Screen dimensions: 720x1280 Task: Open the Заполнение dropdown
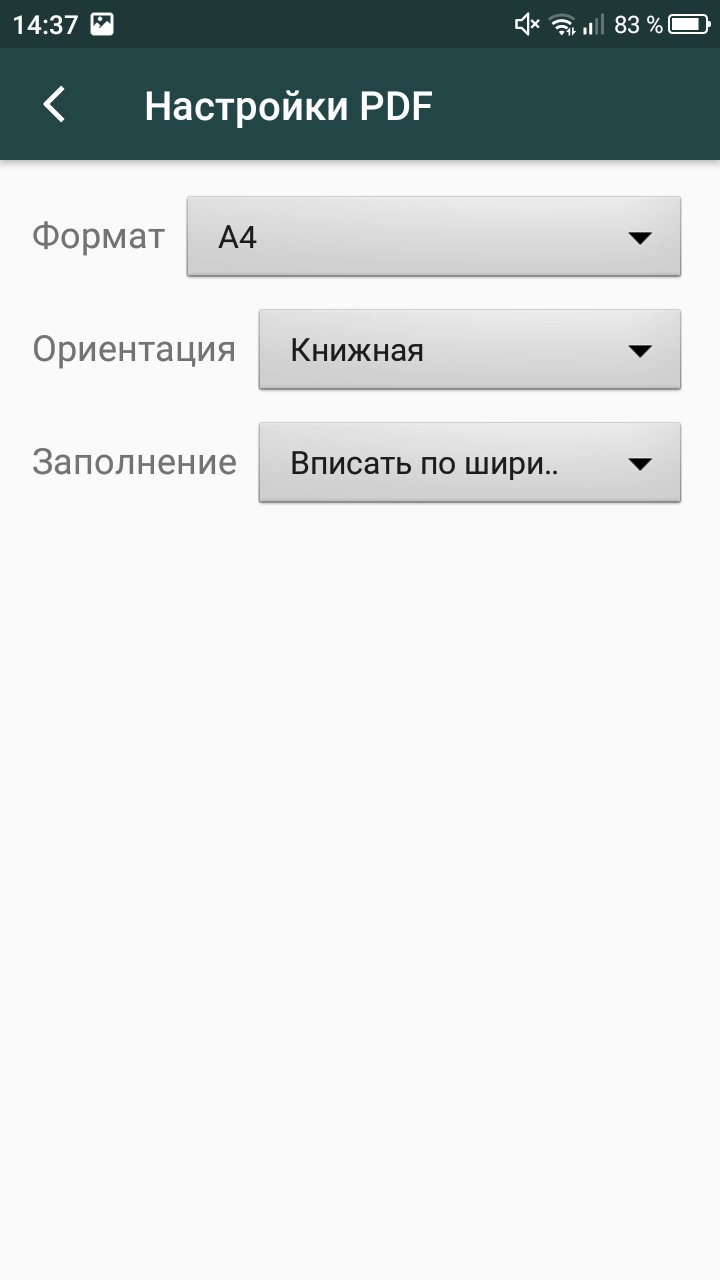[x=470, y=463]
